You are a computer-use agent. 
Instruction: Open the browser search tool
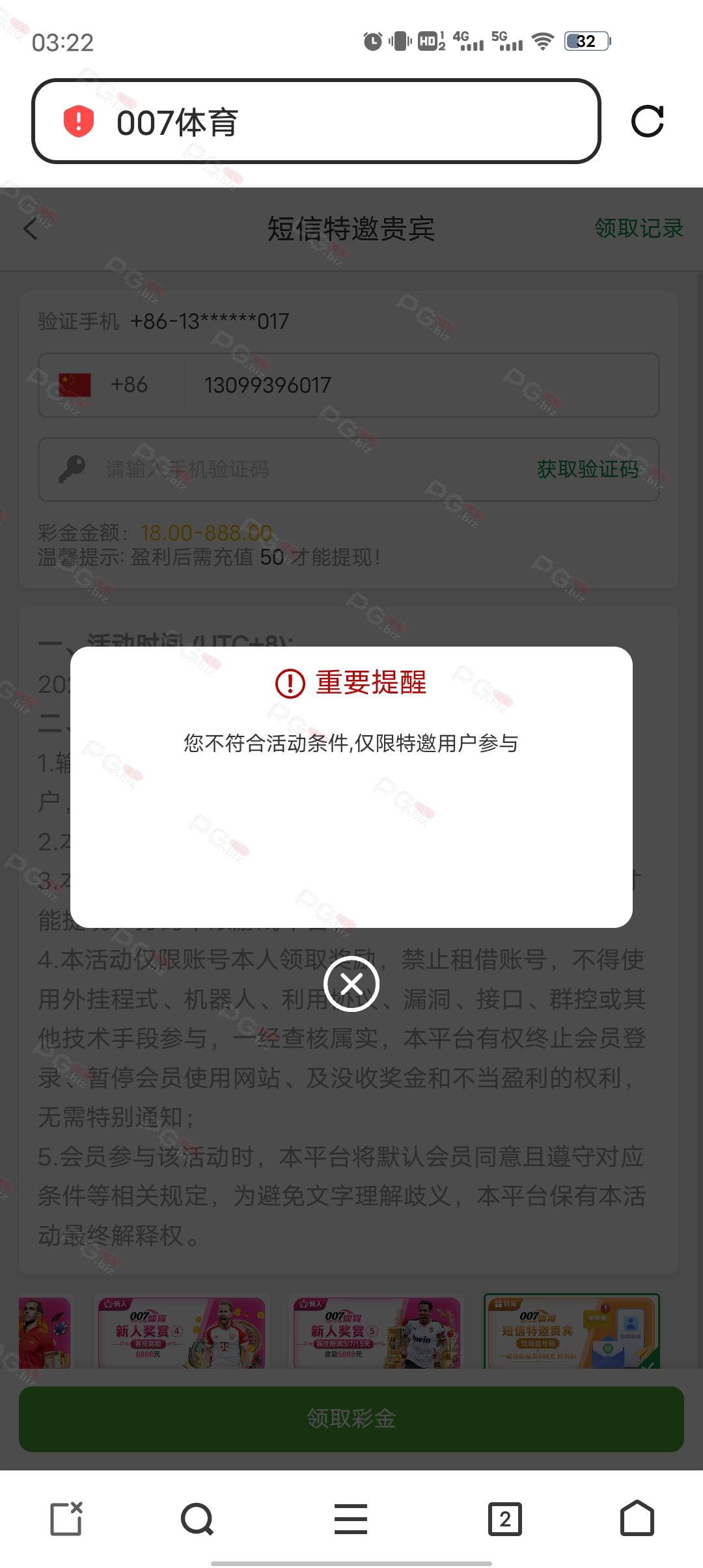point(197,1519)
